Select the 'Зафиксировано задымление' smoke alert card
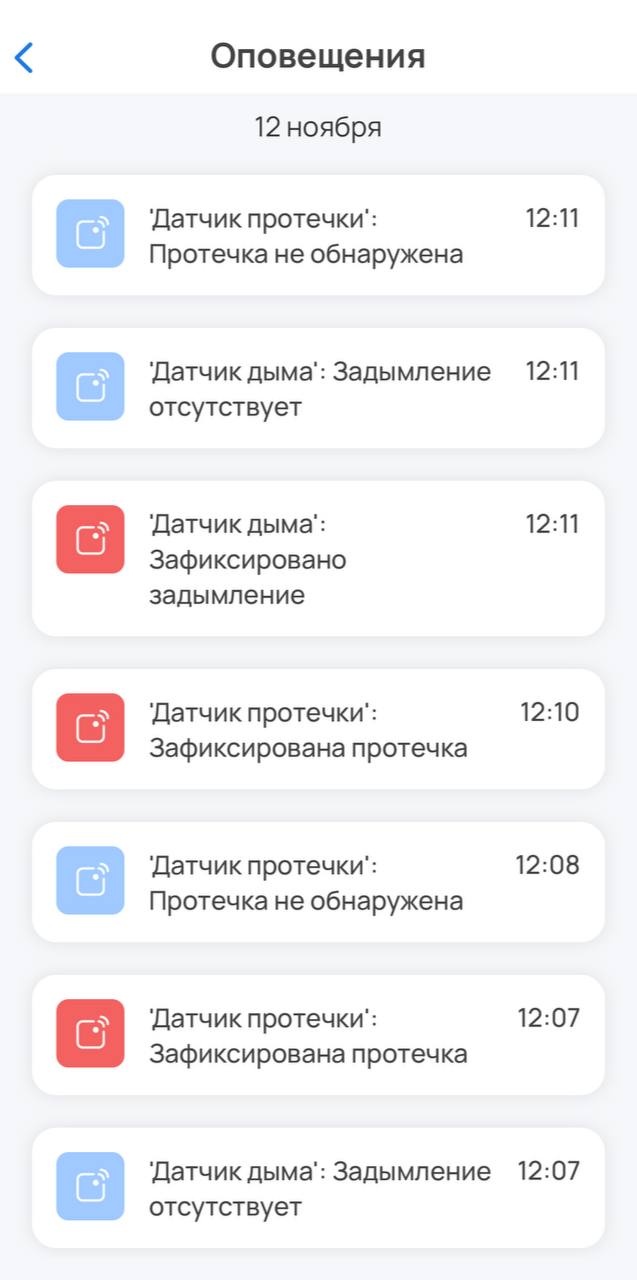637x1280 pixels. tap(318, 558)
